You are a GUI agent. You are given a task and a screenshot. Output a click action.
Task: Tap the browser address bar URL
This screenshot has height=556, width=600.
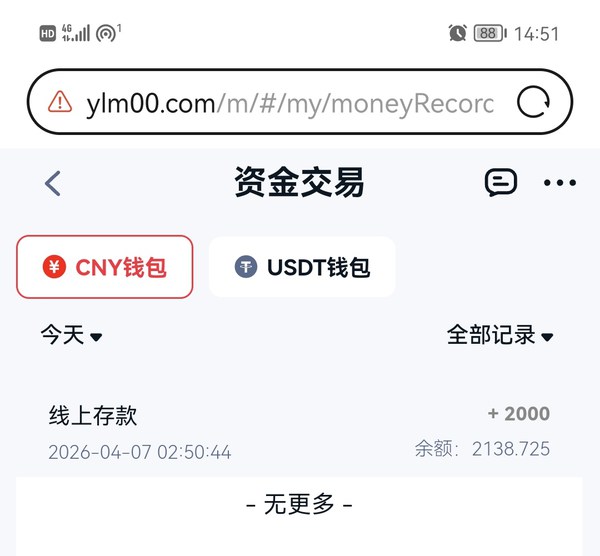click(290, 102)
